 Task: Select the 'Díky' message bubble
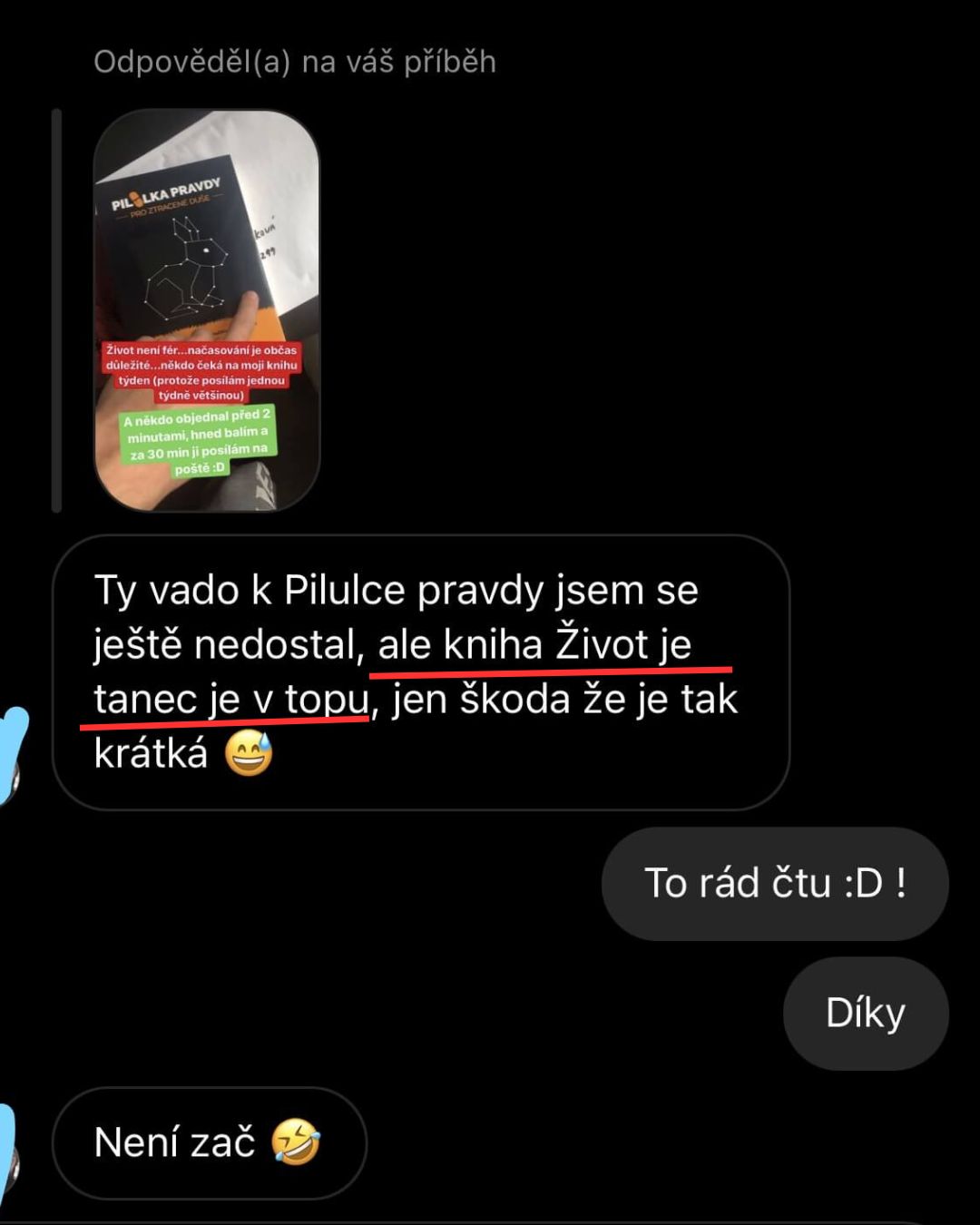click(865, 1013)
